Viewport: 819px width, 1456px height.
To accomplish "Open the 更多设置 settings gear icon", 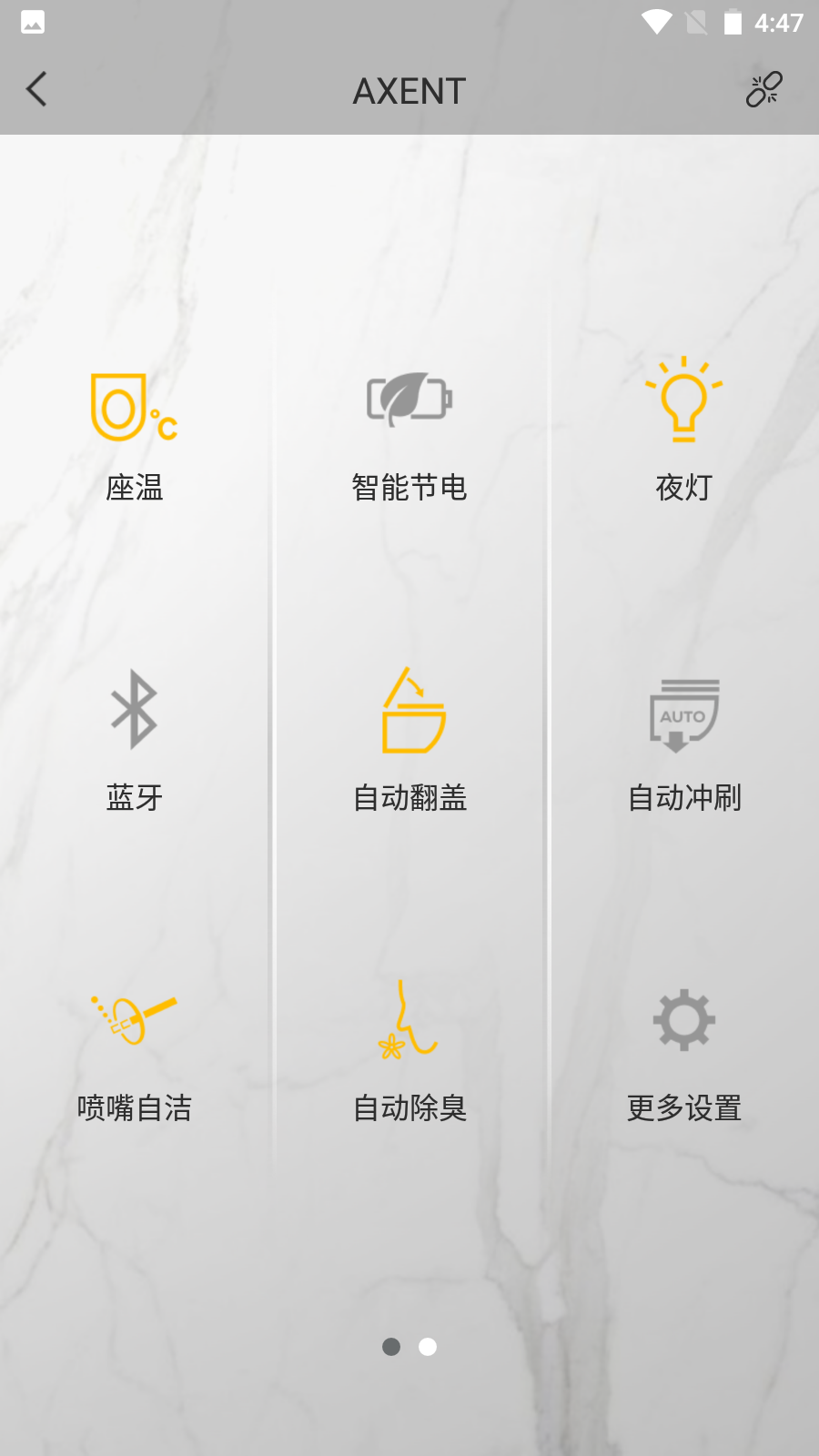I will pos(684,1021).
